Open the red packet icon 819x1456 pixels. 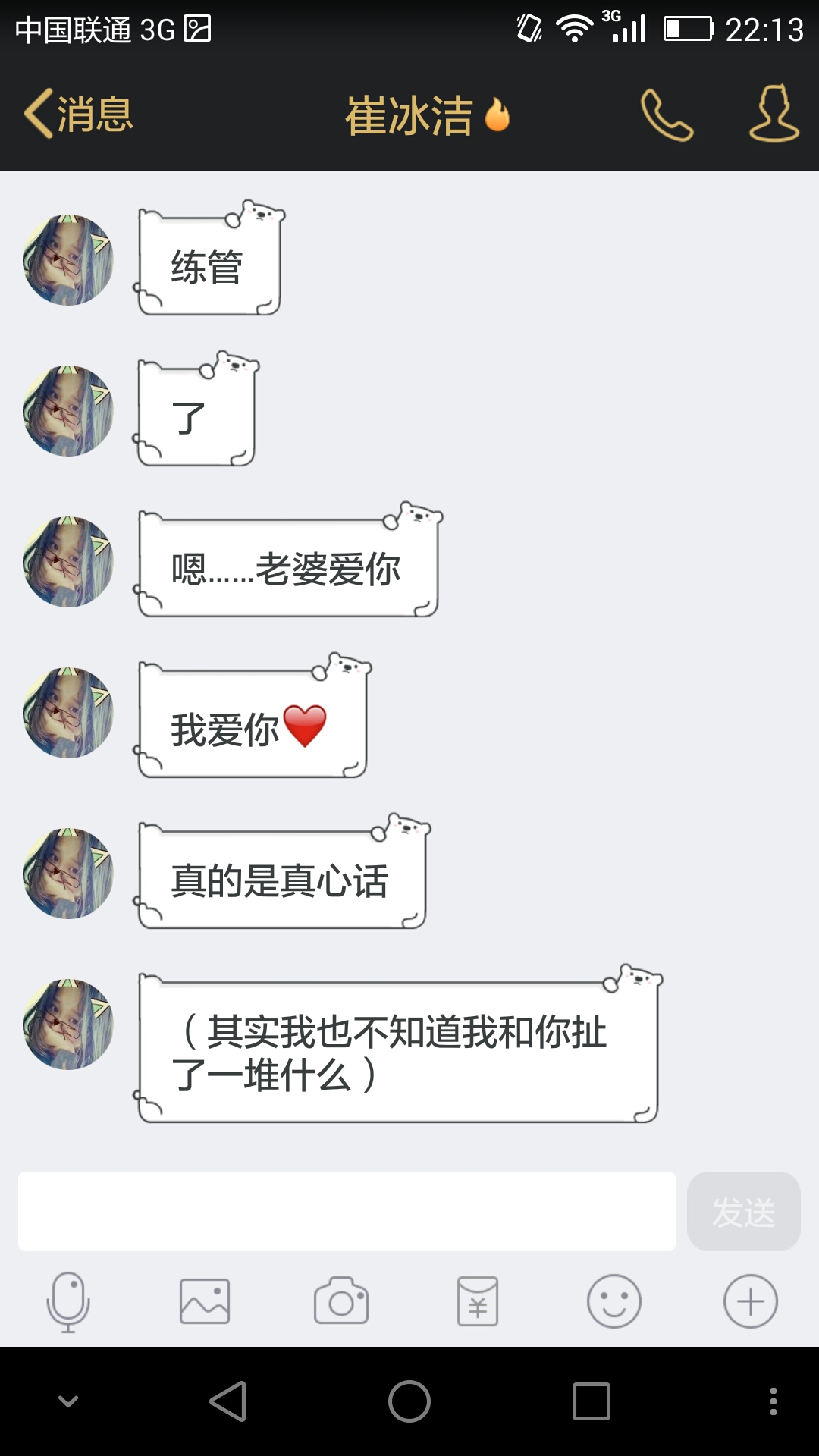click(x=478, y=1301)
